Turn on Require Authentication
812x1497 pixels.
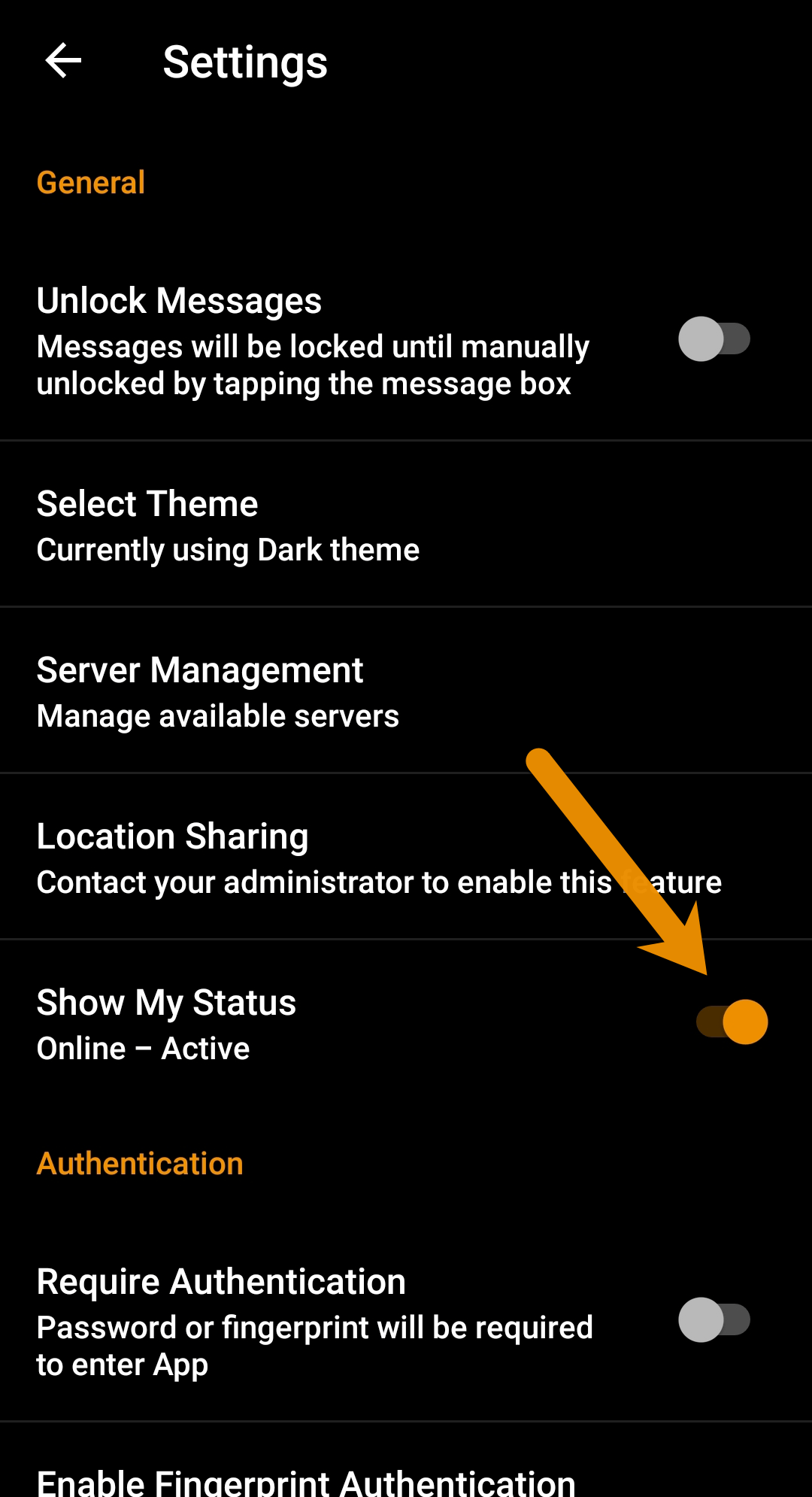[x=714, y=1320]
